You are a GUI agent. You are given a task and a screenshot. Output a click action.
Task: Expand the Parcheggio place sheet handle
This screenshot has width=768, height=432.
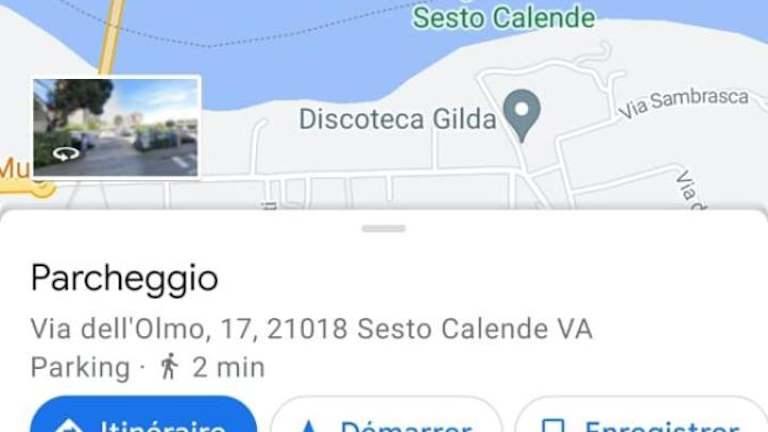click(x=384, y=229)
